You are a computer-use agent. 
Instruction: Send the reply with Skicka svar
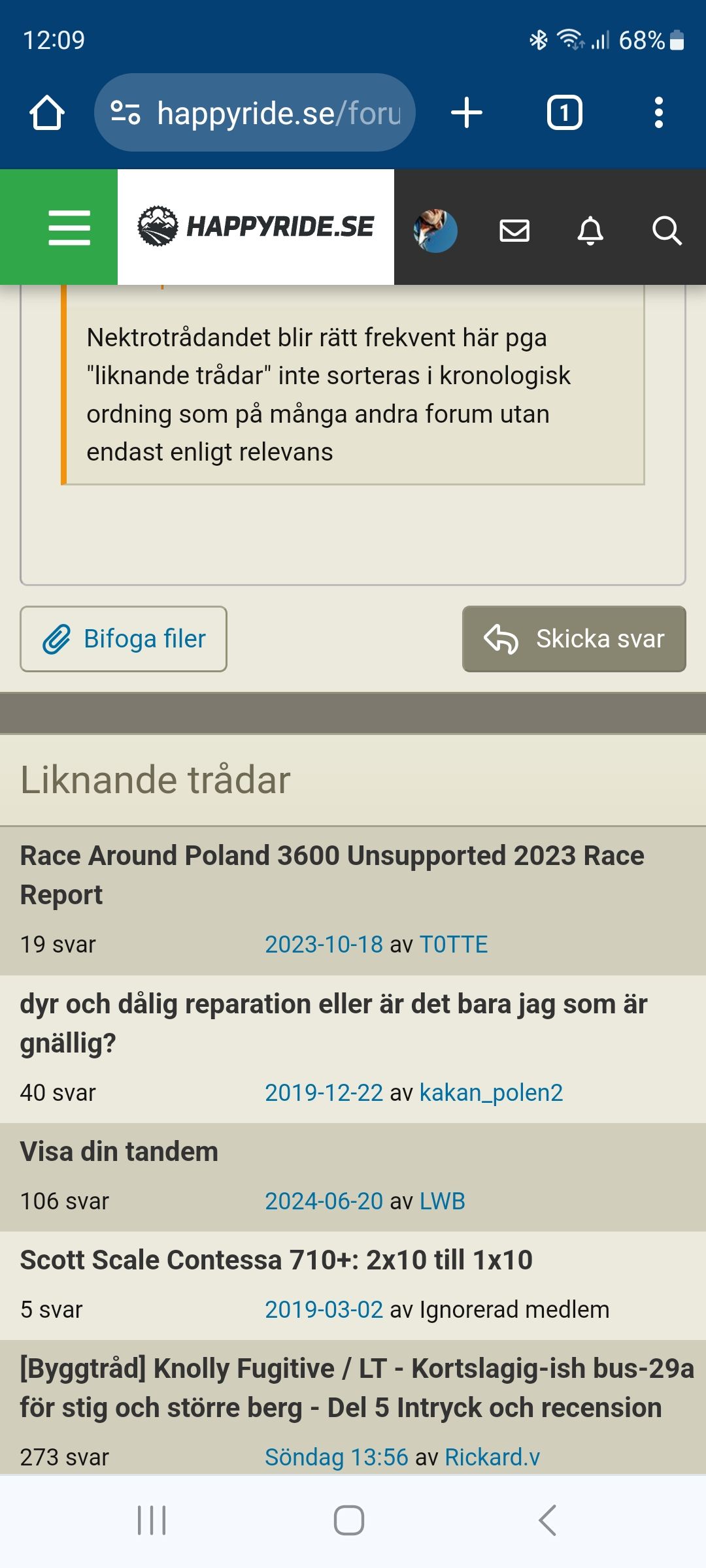(x=574, y=639)
